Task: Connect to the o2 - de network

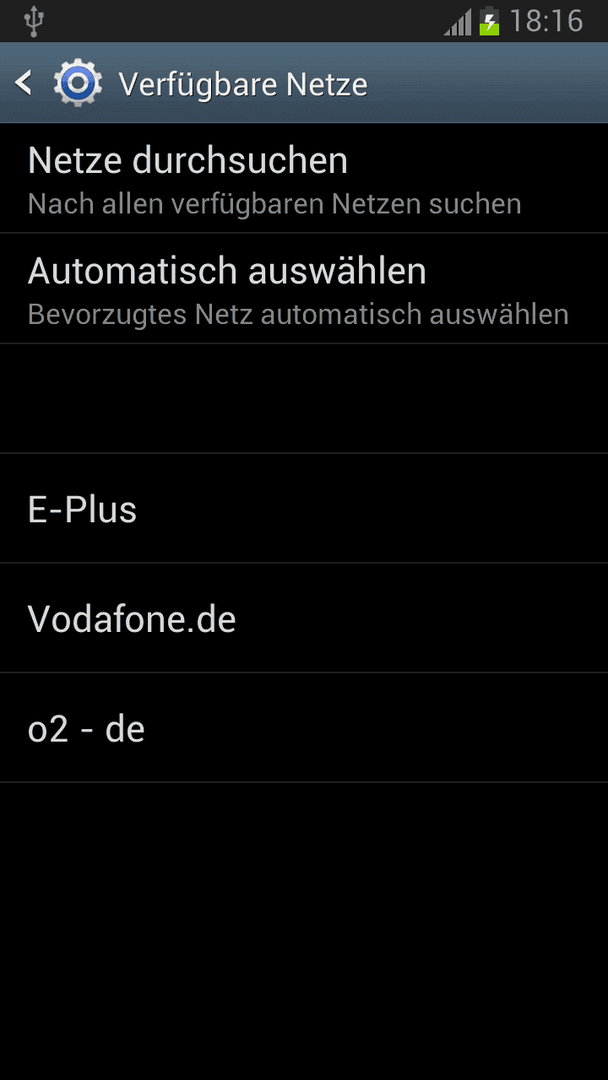Action: [304, 727]
